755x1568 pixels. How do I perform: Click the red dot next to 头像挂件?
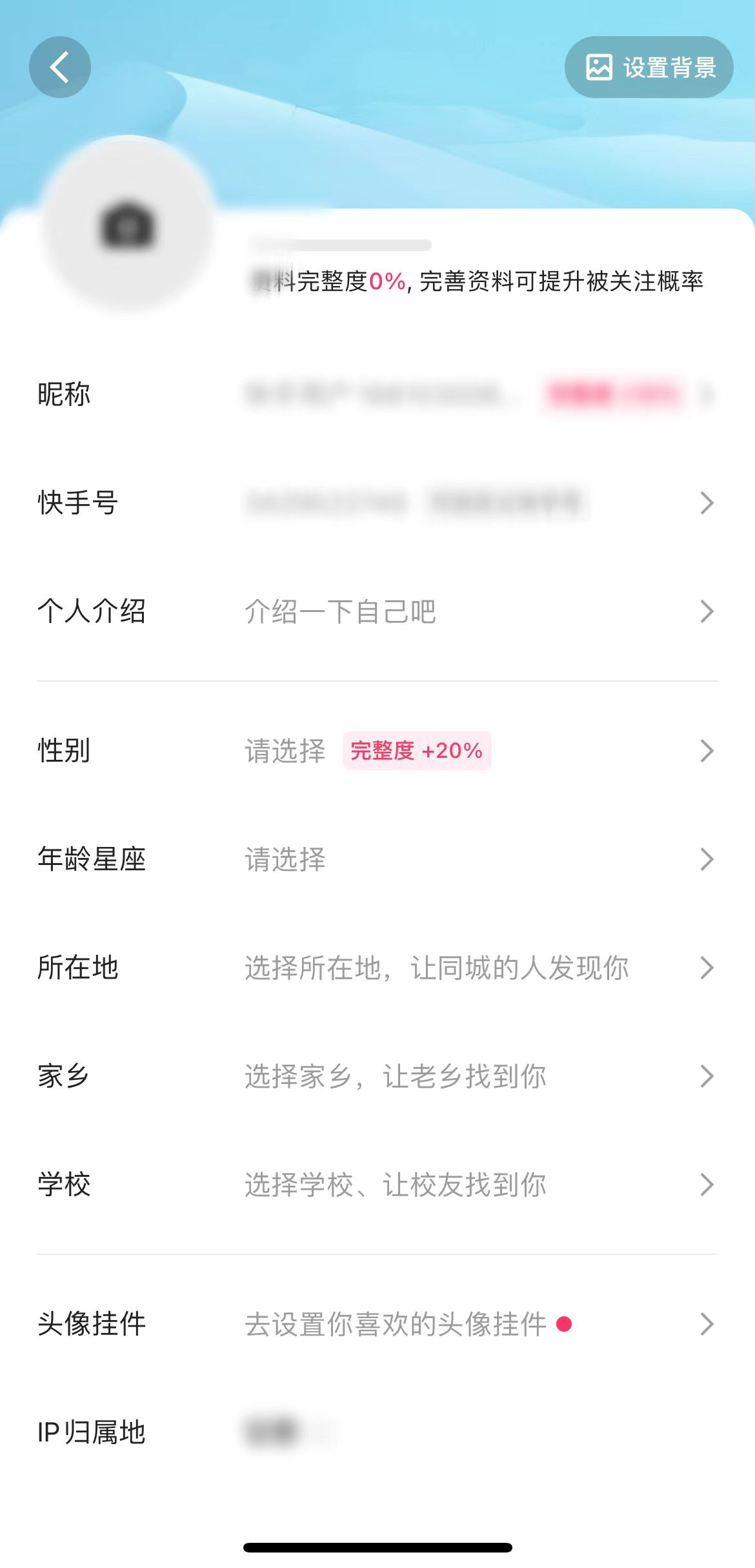point(565,1324)
